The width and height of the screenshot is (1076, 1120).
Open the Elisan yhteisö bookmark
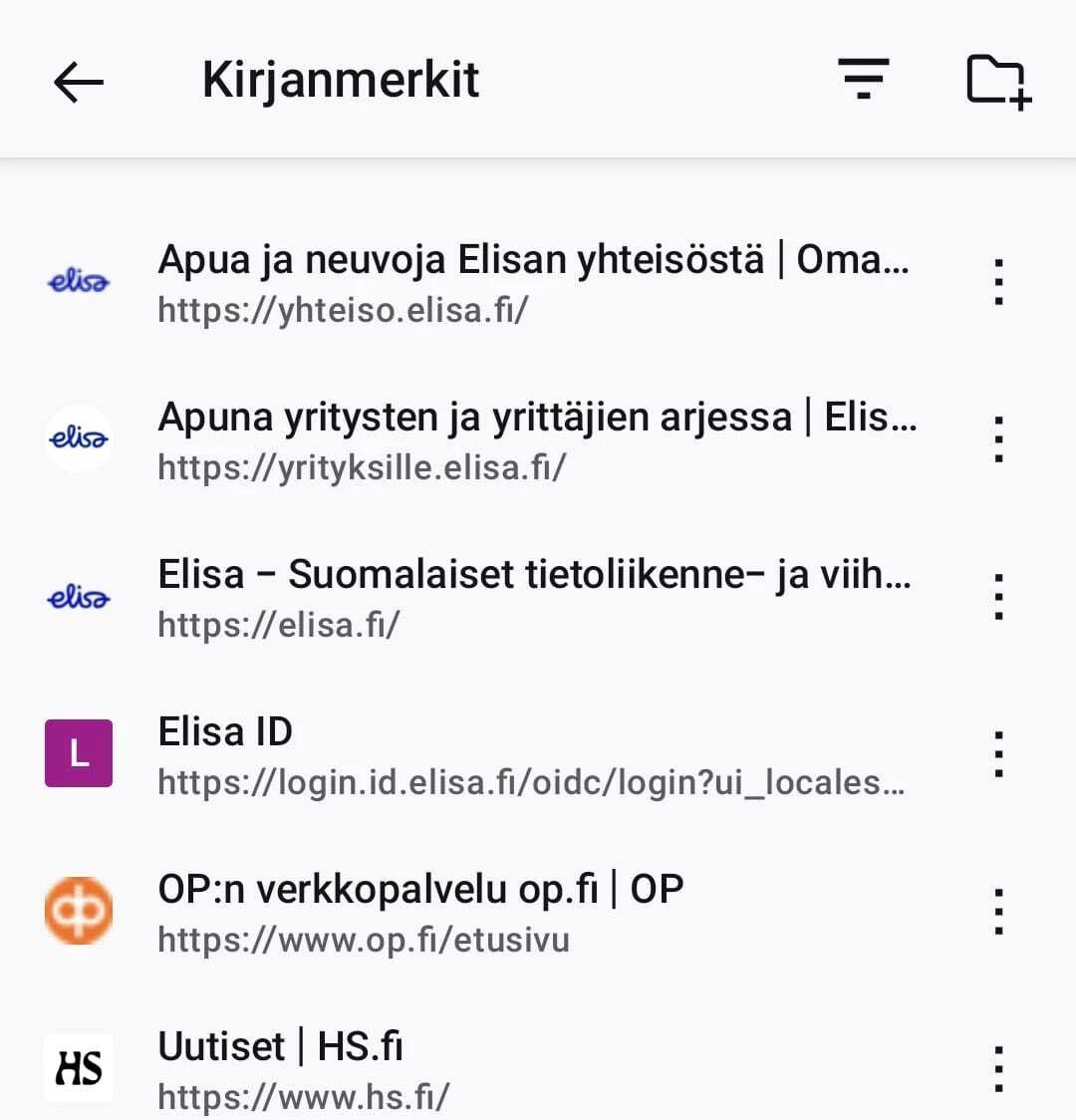(533, 283)
